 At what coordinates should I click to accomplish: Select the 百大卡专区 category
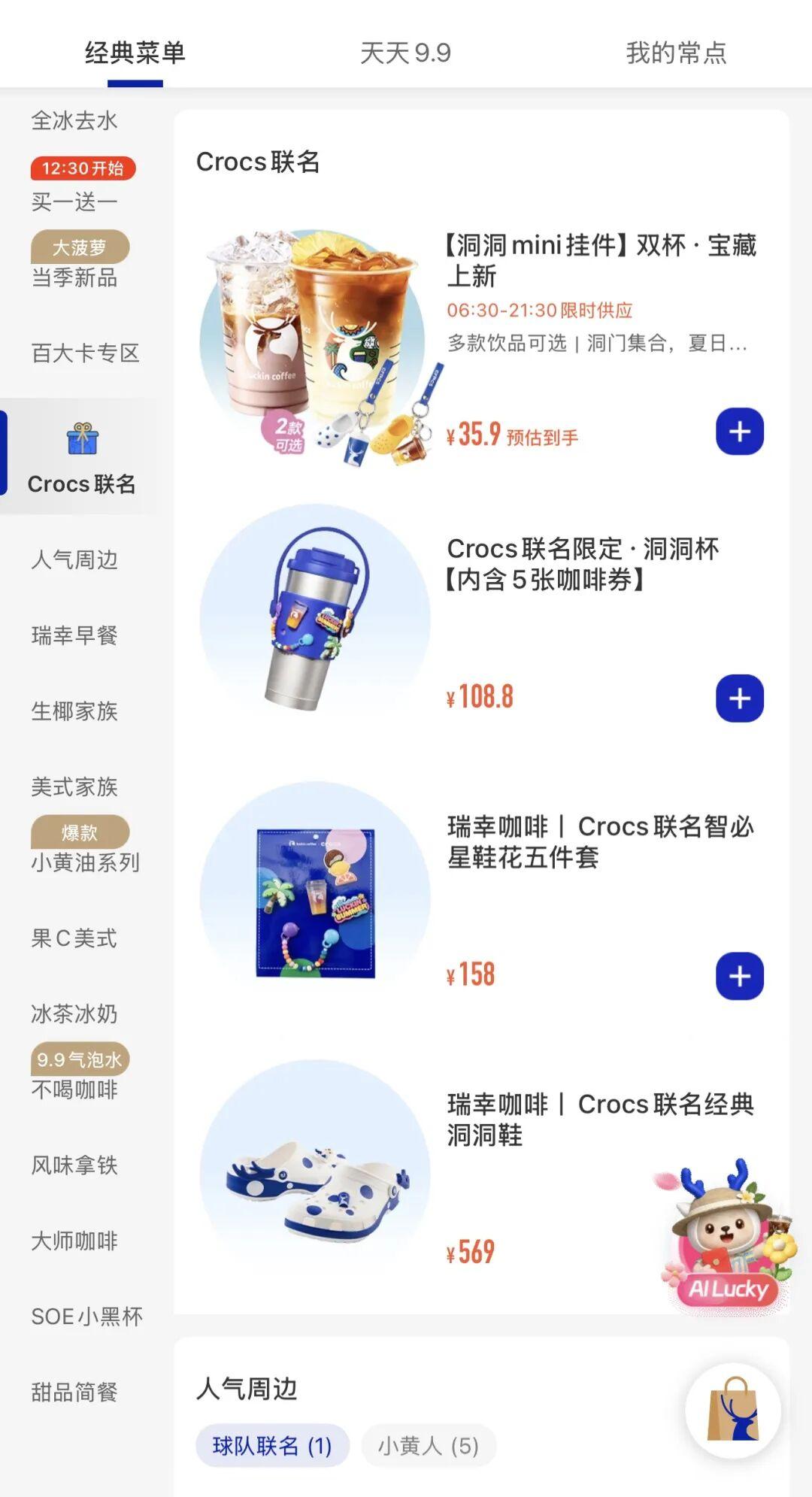(x=85, y=353)
